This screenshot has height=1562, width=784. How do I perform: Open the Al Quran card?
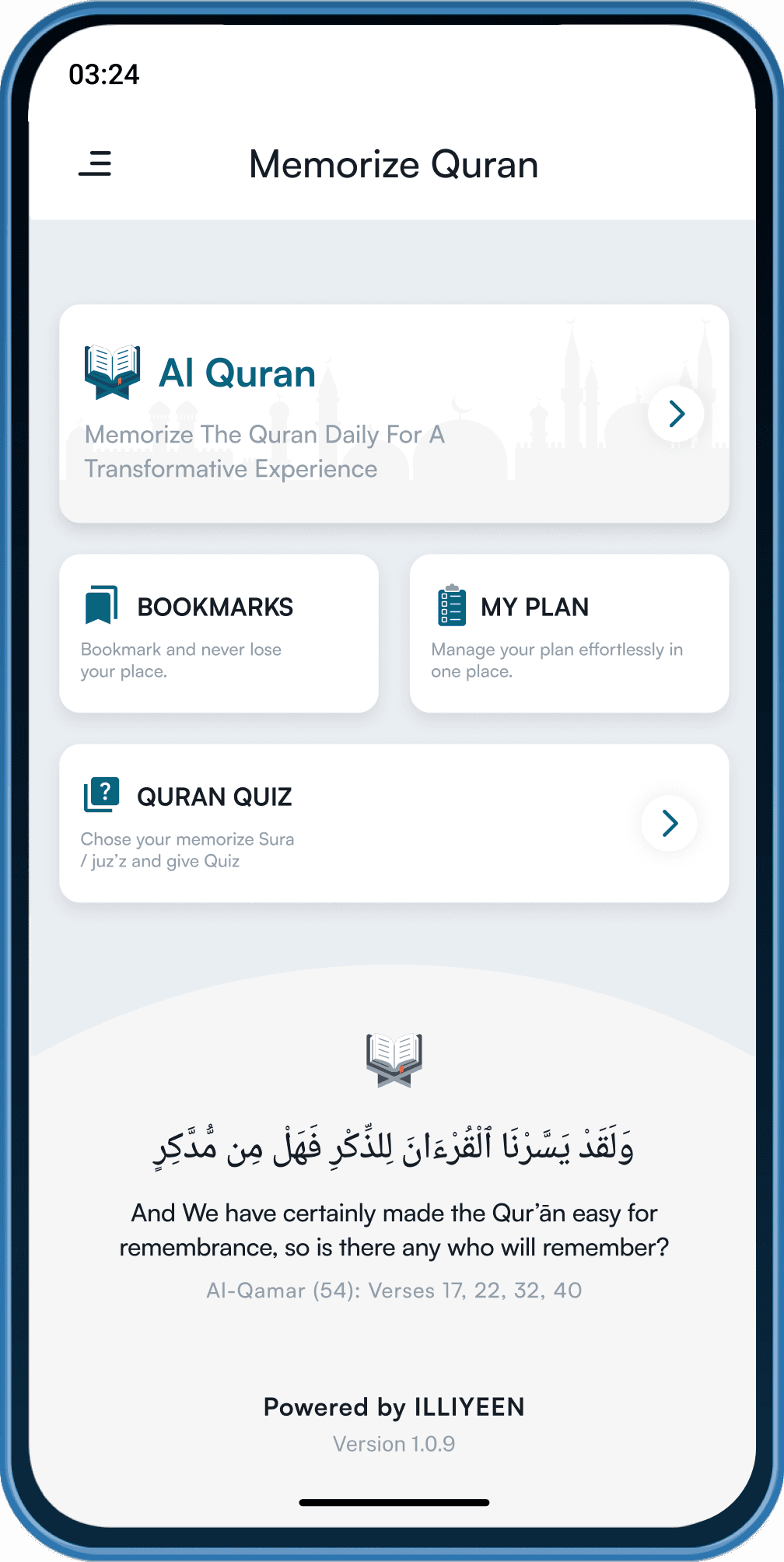click(394, 413)
